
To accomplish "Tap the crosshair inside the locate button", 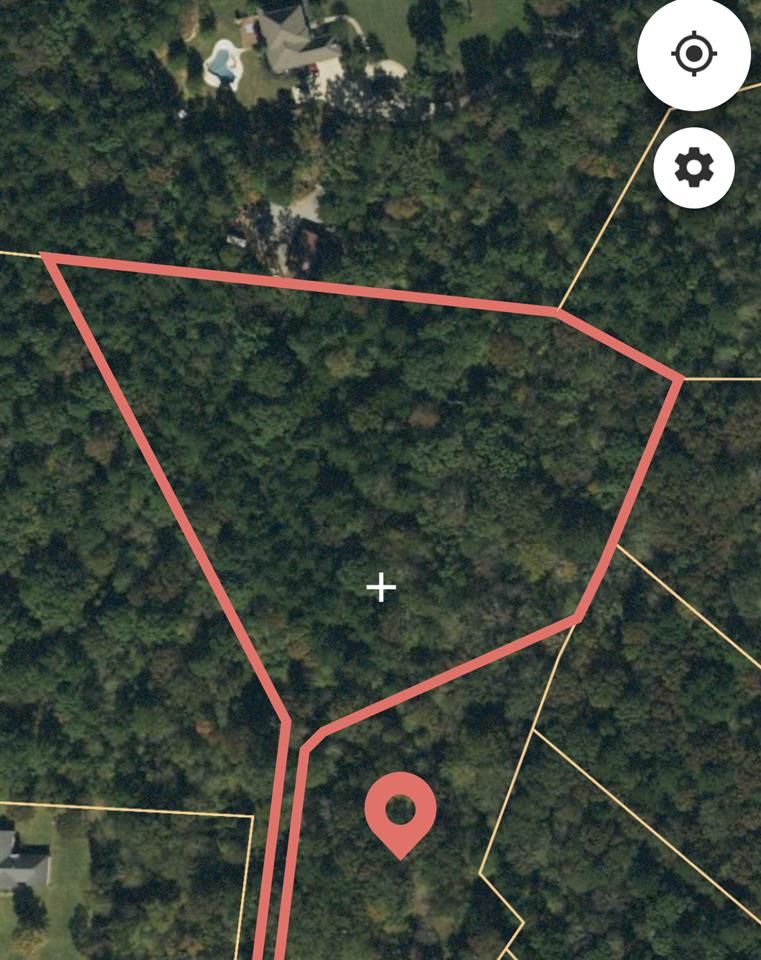I will click(x=696, y=55).
